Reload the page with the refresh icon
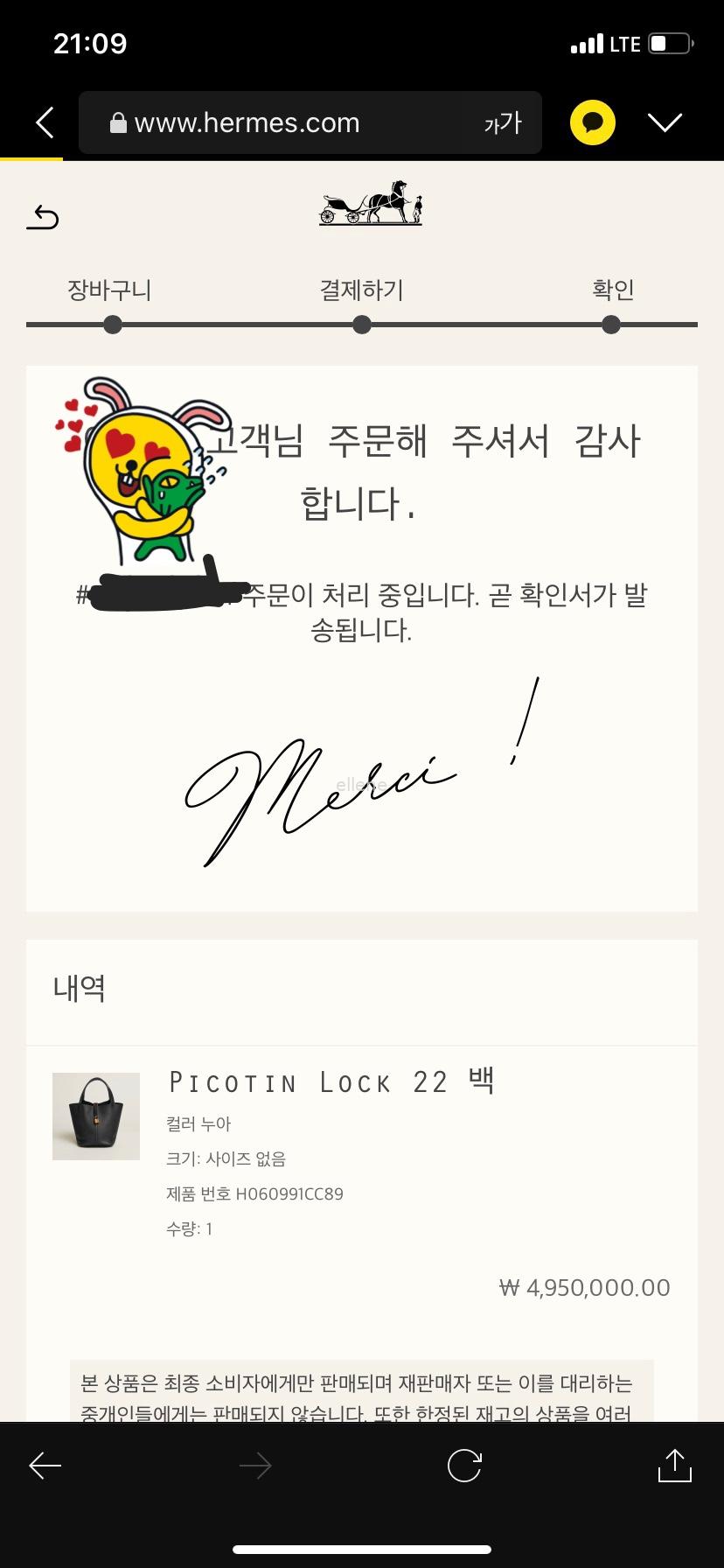 (464, 1466)
